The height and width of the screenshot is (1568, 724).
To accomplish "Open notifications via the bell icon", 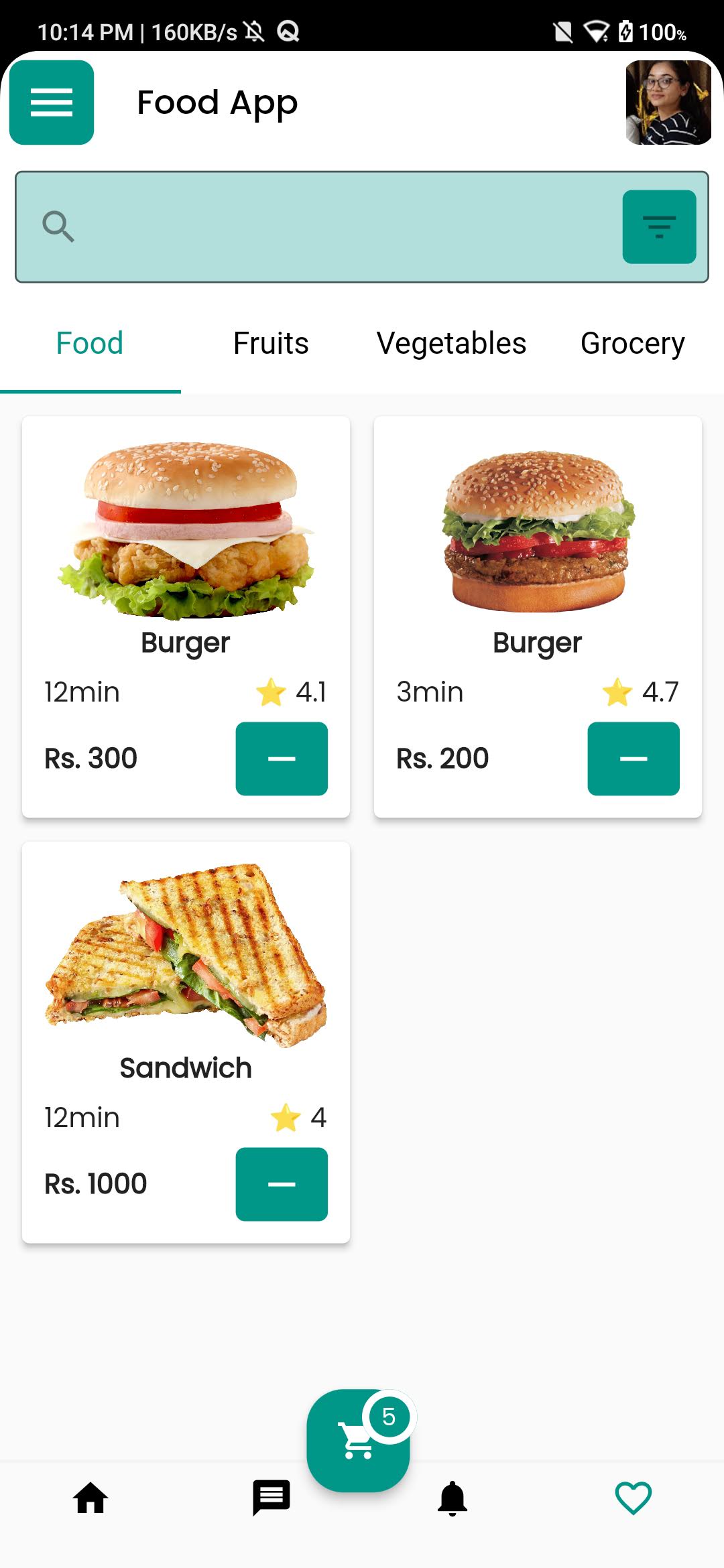I will click(x=452, y=1499).
